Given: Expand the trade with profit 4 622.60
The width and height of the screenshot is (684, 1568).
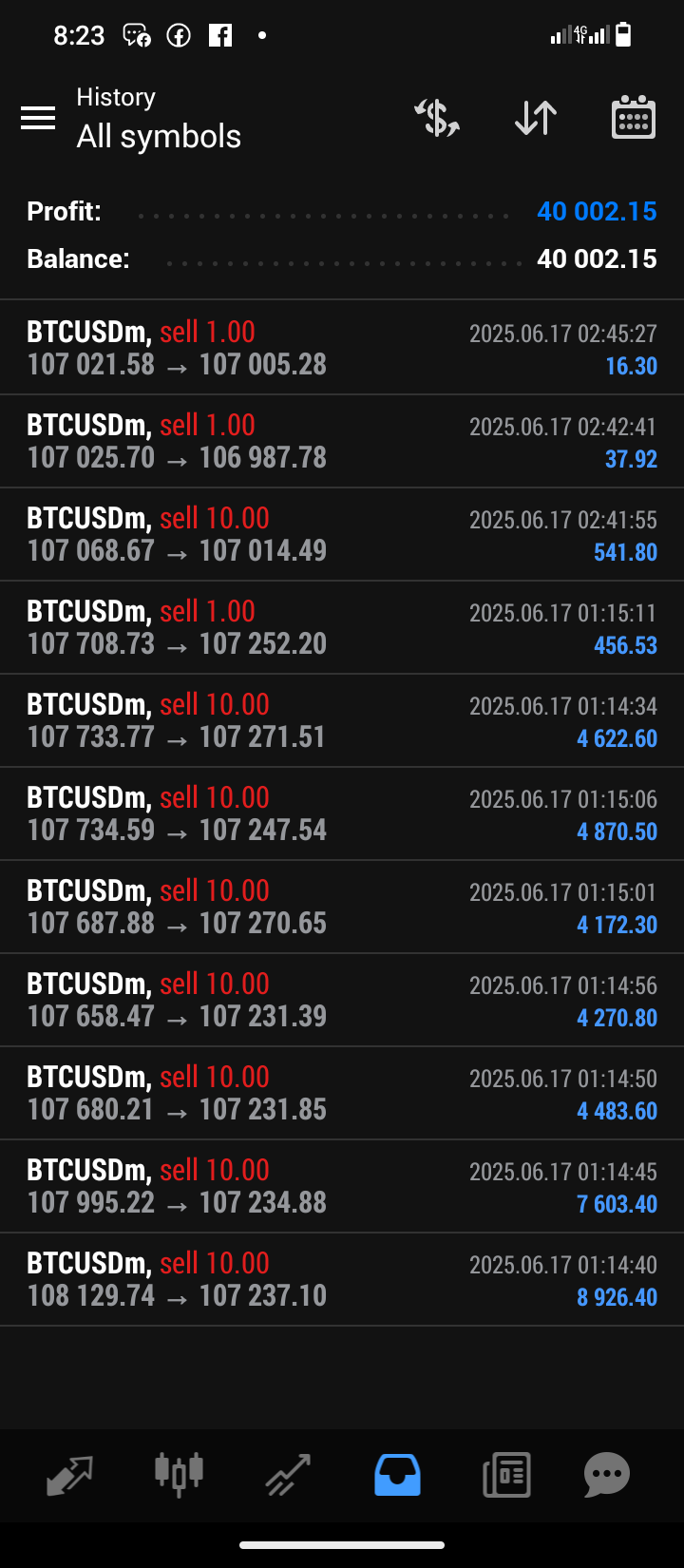Looking at the screenshot, I should pos(342,720).
